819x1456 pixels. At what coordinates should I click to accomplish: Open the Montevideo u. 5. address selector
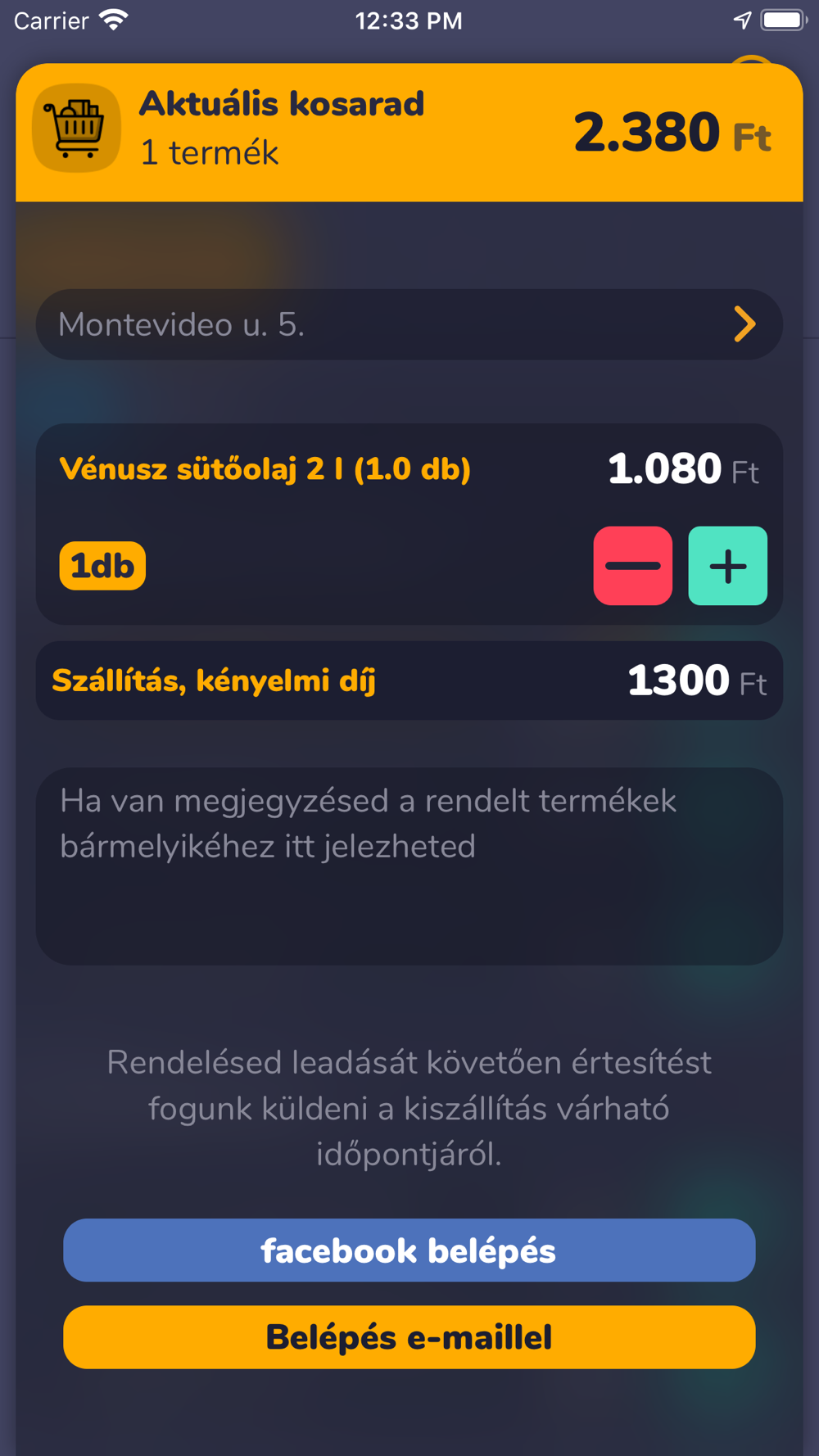tap(409, 324)
